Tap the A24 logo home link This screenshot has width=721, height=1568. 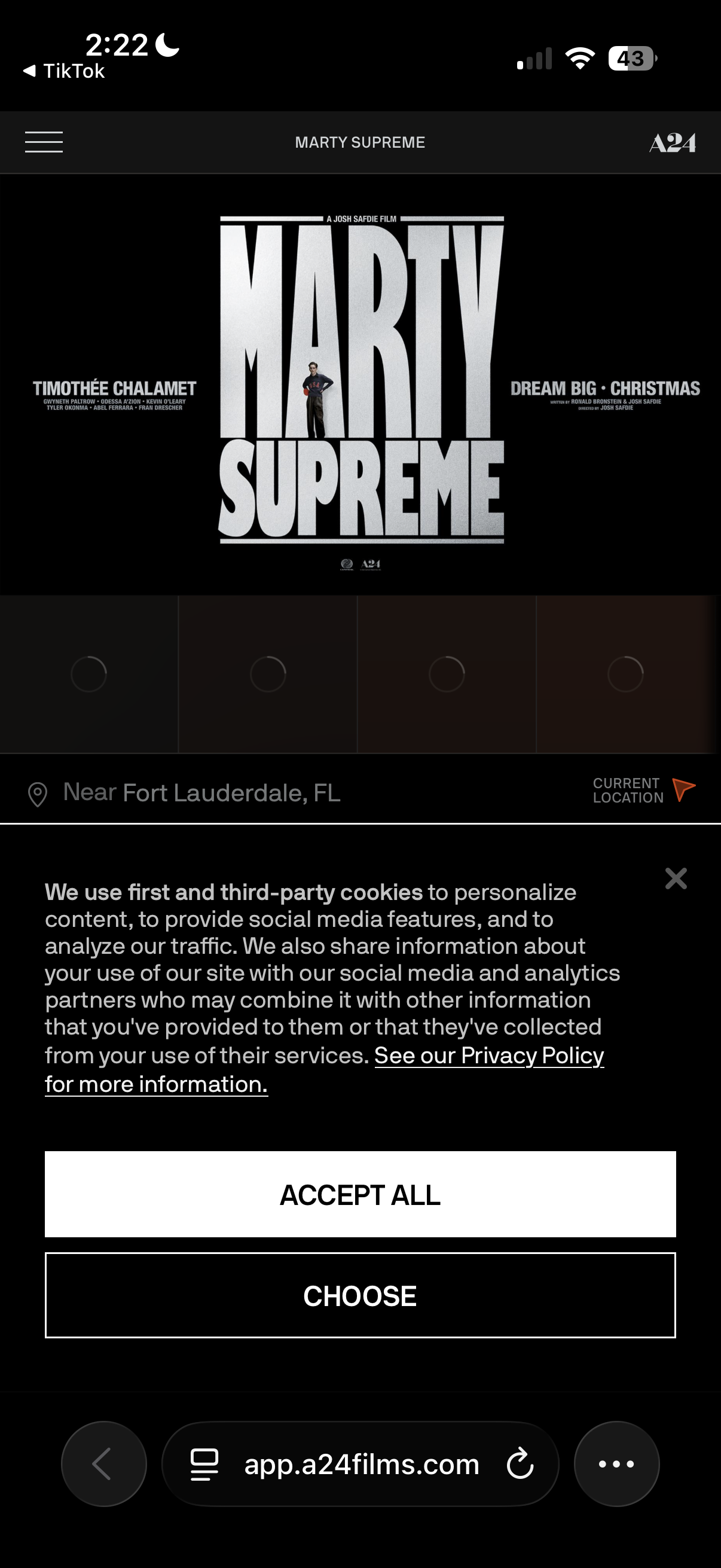pos(672,143)
